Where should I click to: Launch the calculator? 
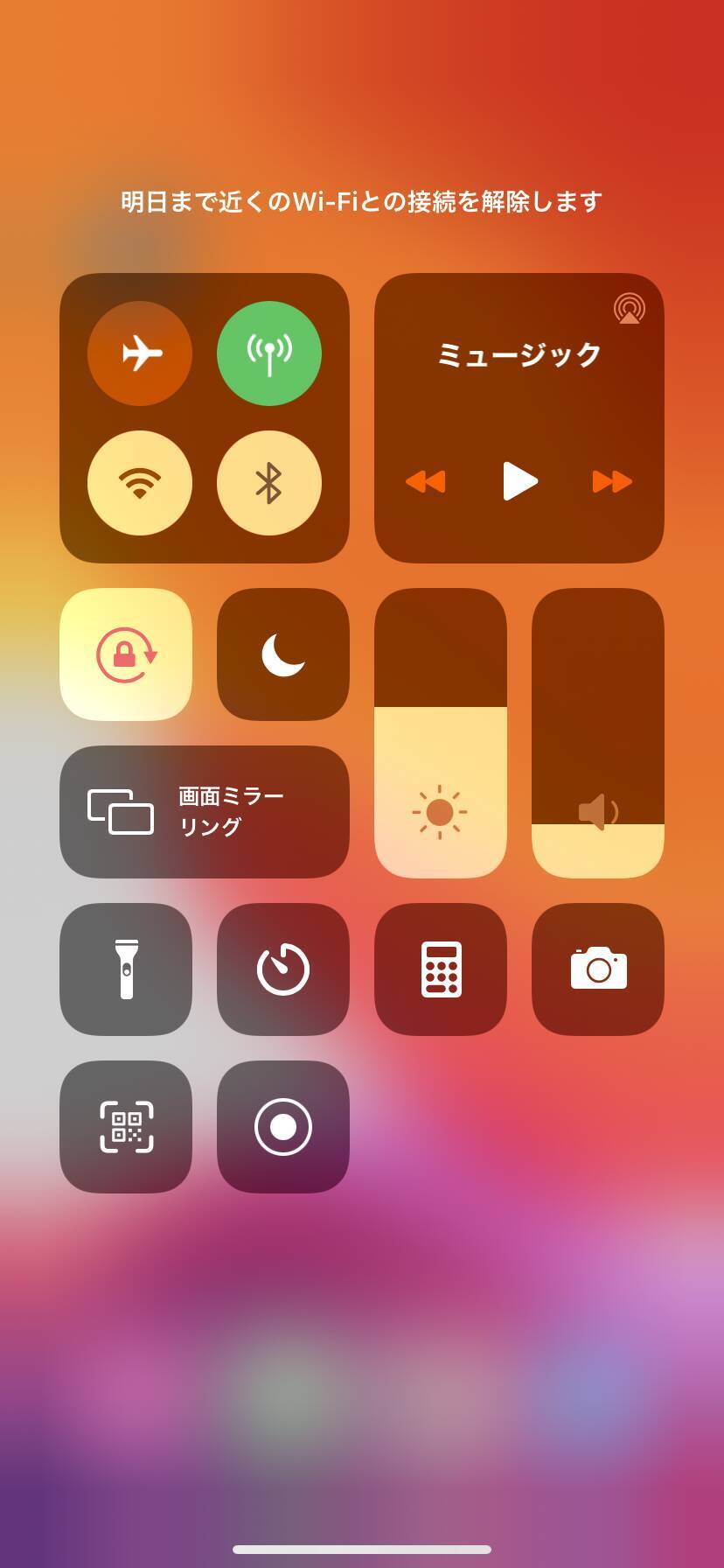click(x=441, y=969)
